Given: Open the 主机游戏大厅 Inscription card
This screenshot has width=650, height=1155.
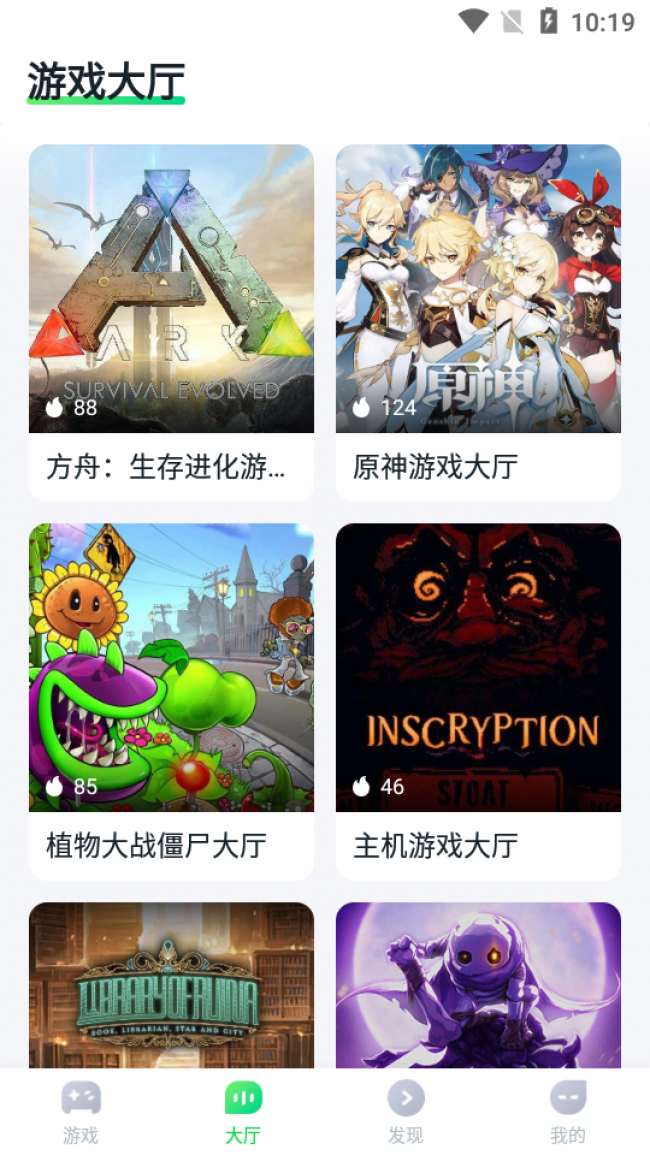Looking at the screenshot, I should (478, 700).
